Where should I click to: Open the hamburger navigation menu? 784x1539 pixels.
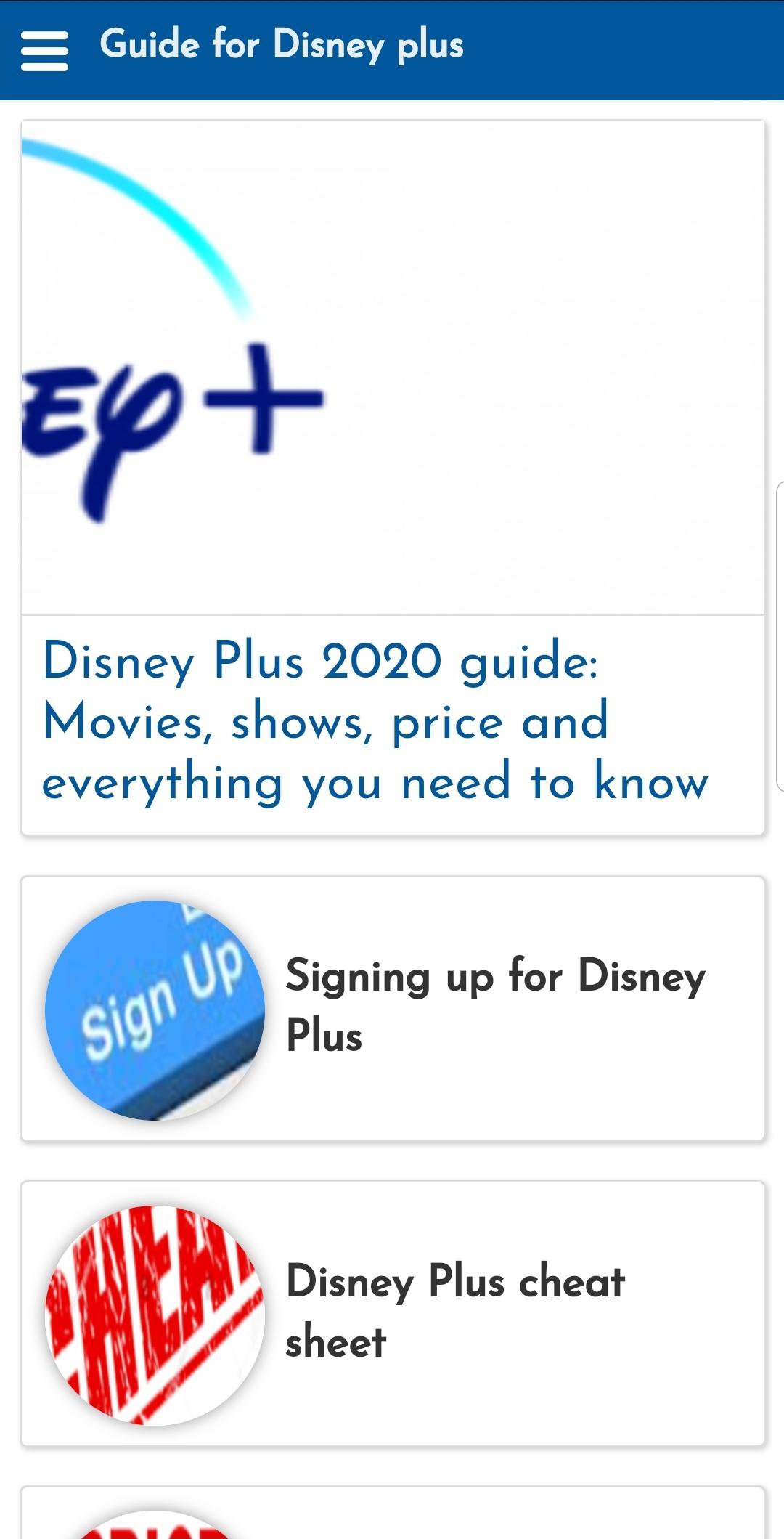point(44,50)
